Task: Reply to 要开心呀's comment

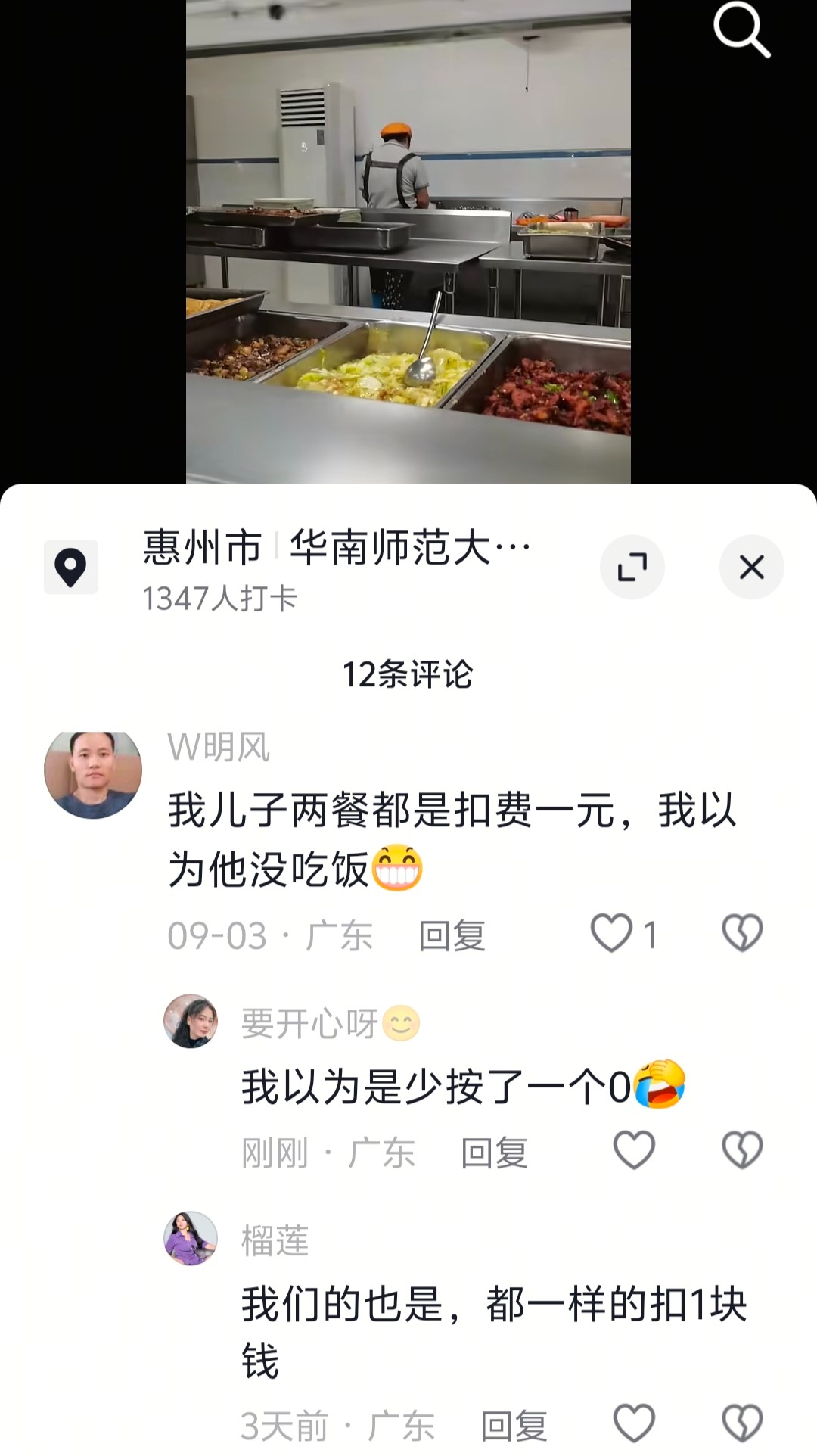Action: pyautogui.click(x=494, y=1153)
